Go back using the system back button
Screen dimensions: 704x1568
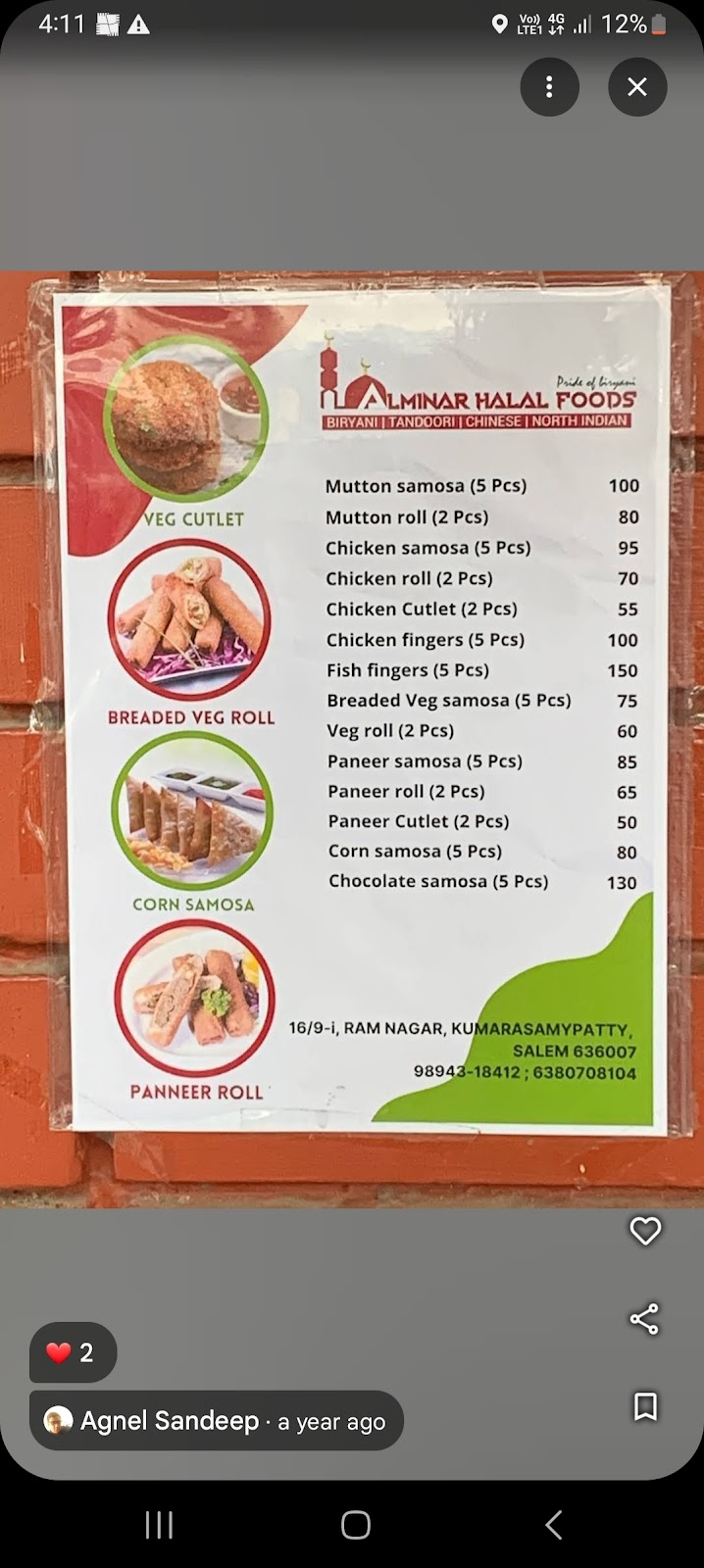(553, 1525)
